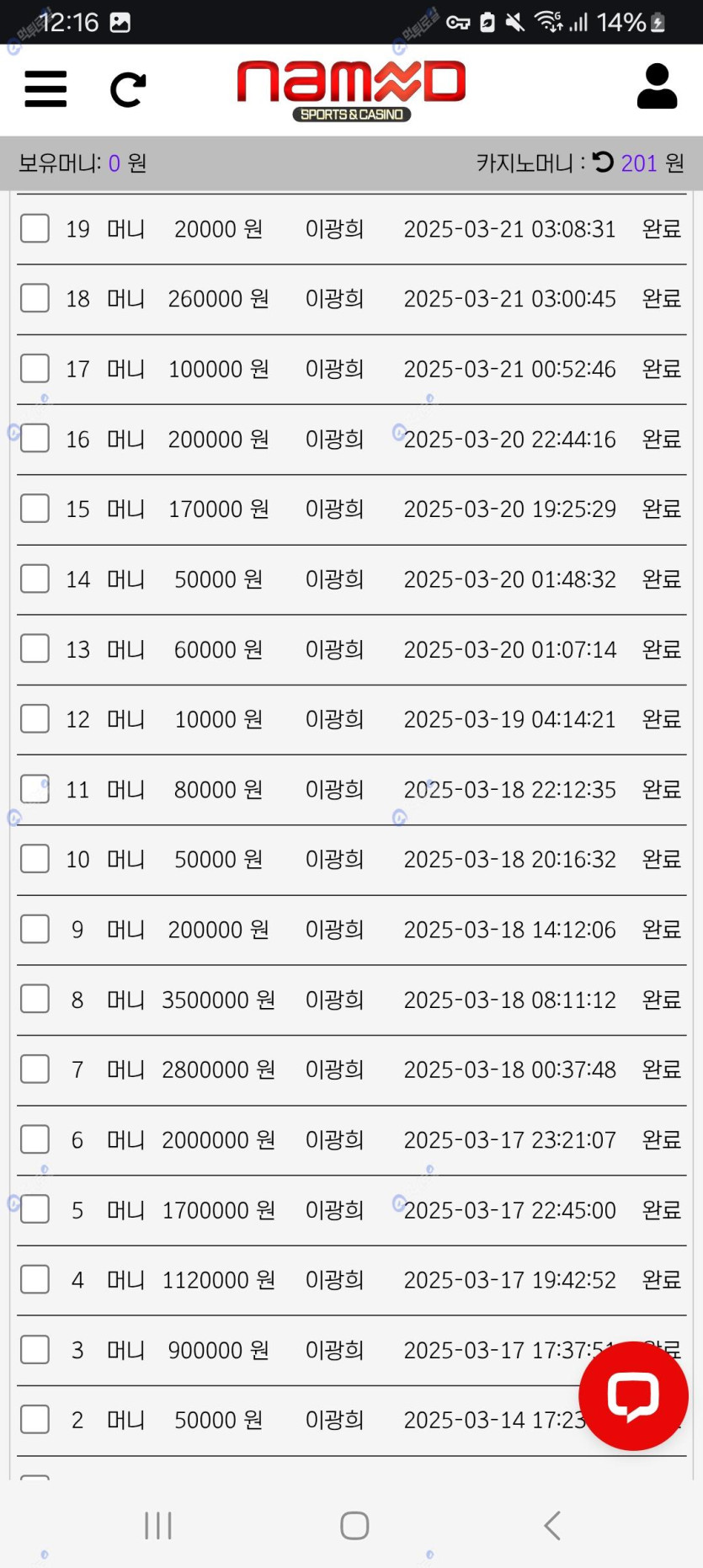Screen dimensions: 703x1568
Task: Check the row 5 checkbox
Action: [35, 1209]
